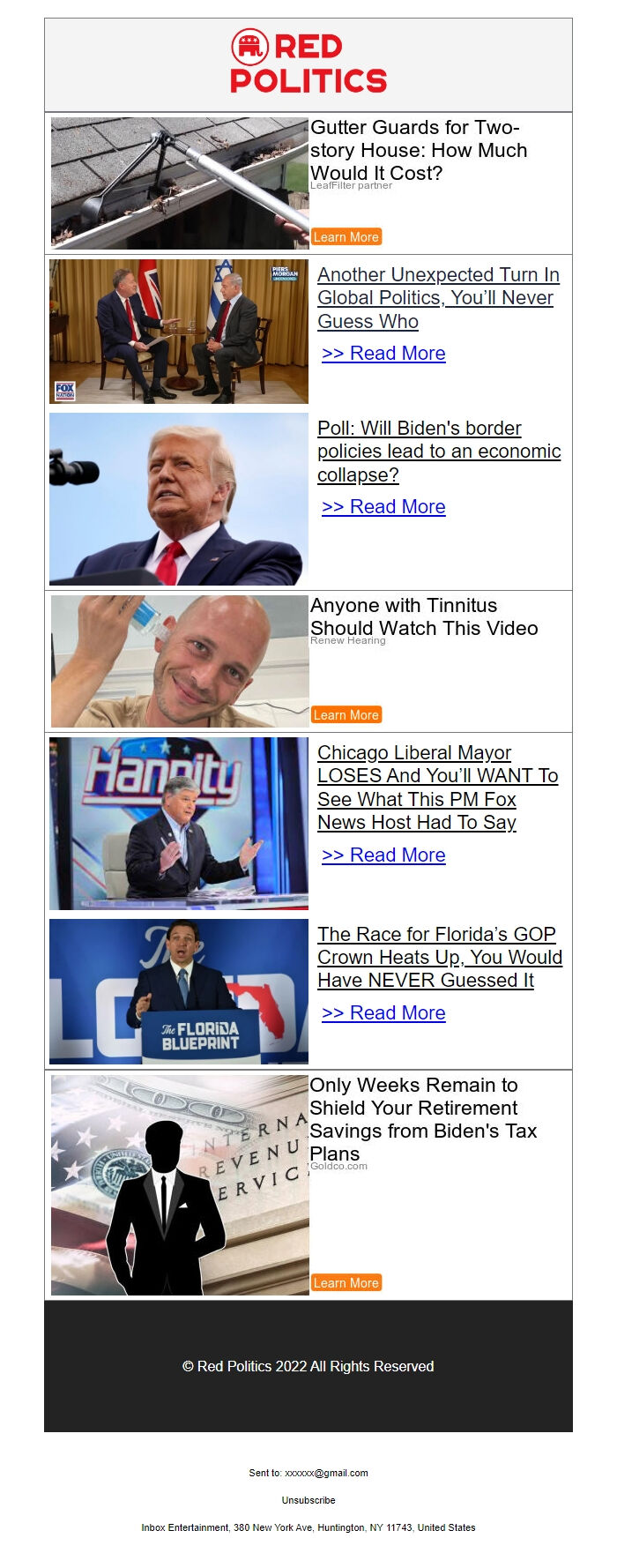Viewport: 617px width, 1568px height.
Task: Open the Florida Blueprint podium image
Action: tap(179, 991)
